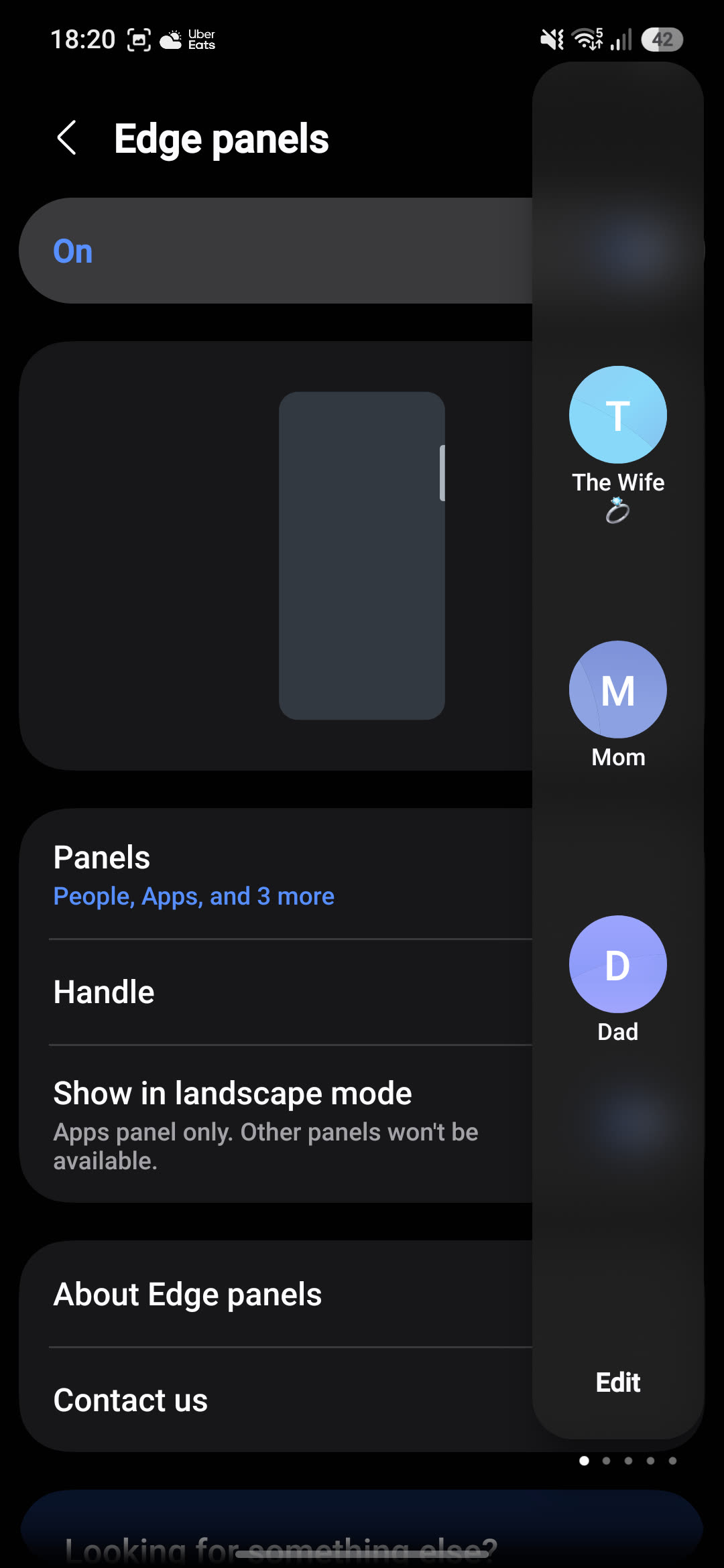Select Mom contact in People panel
Image resolution: width=724 pixels, height=1568 pixels.
[x=617, y=705]
